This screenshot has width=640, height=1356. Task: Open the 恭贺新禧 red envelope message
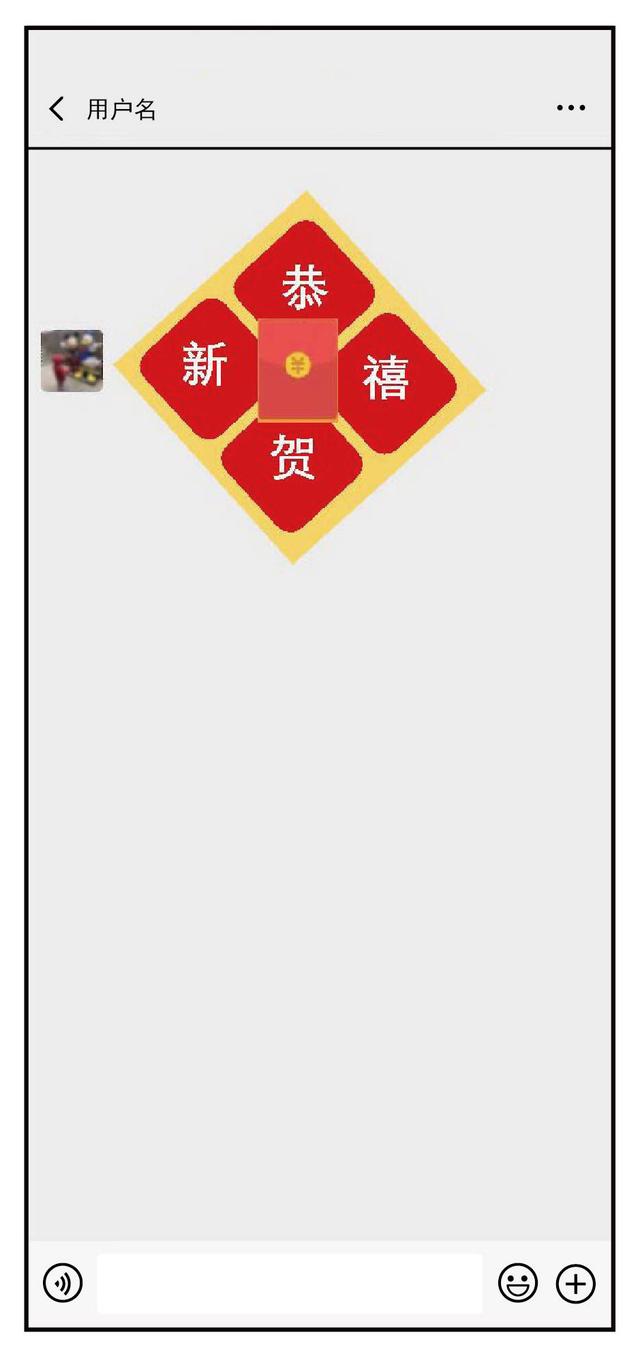(x=298, y=370)
